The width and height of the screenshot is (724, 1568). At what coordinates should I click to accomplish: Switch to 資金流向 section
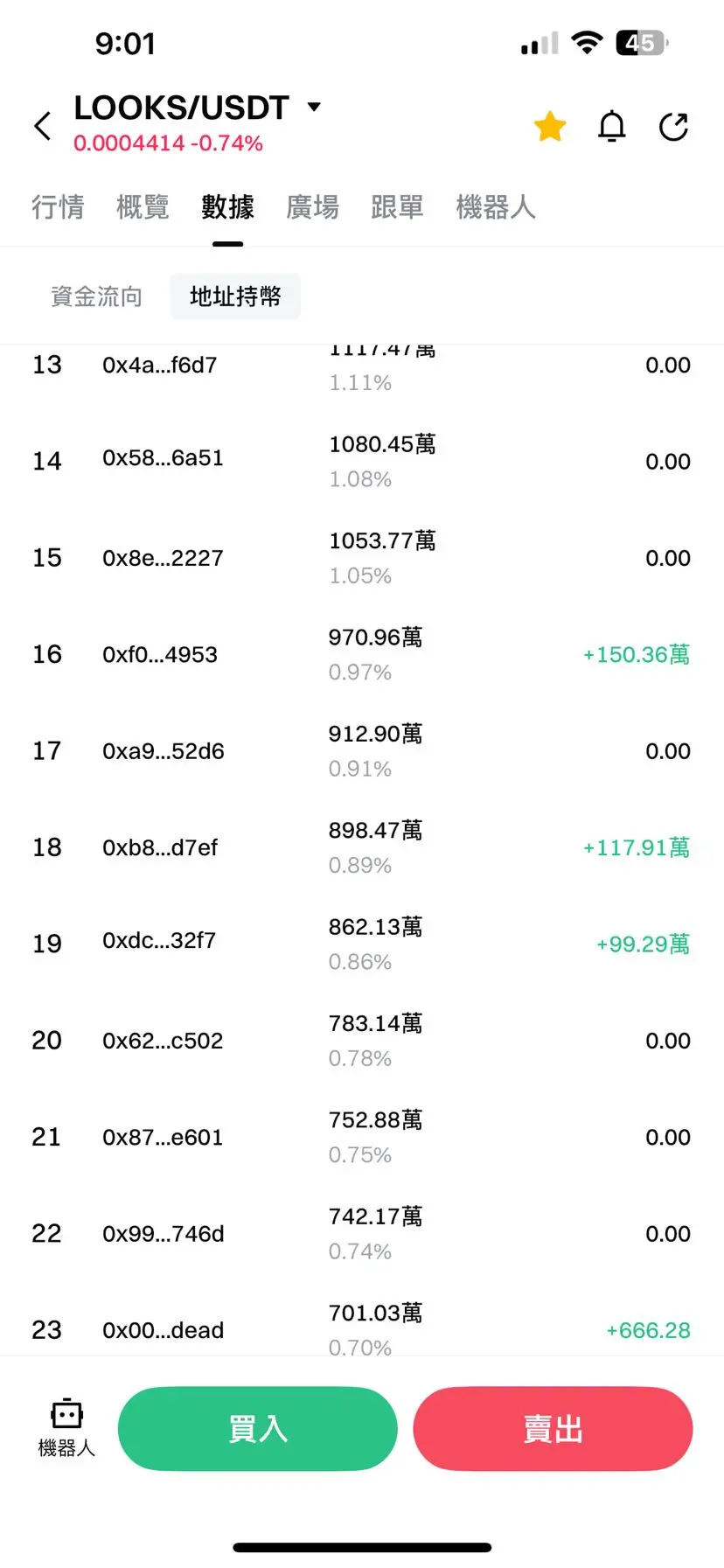(96, 296)
